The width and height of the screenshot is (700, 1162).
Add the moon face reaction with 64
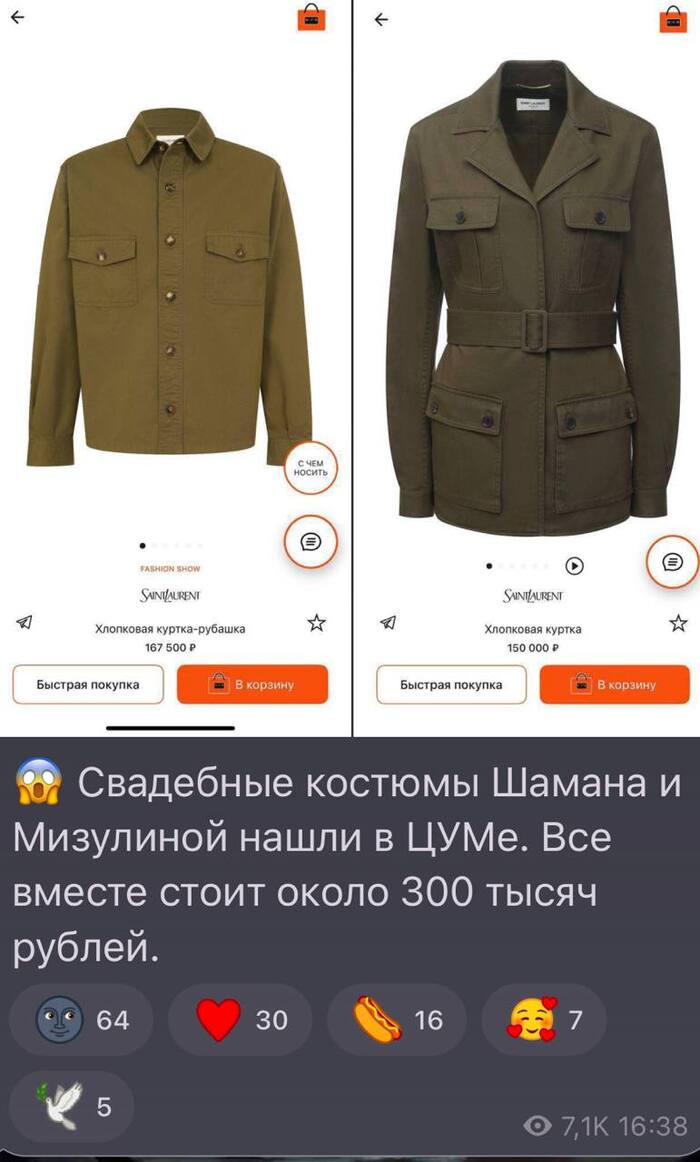(82, 1019)
